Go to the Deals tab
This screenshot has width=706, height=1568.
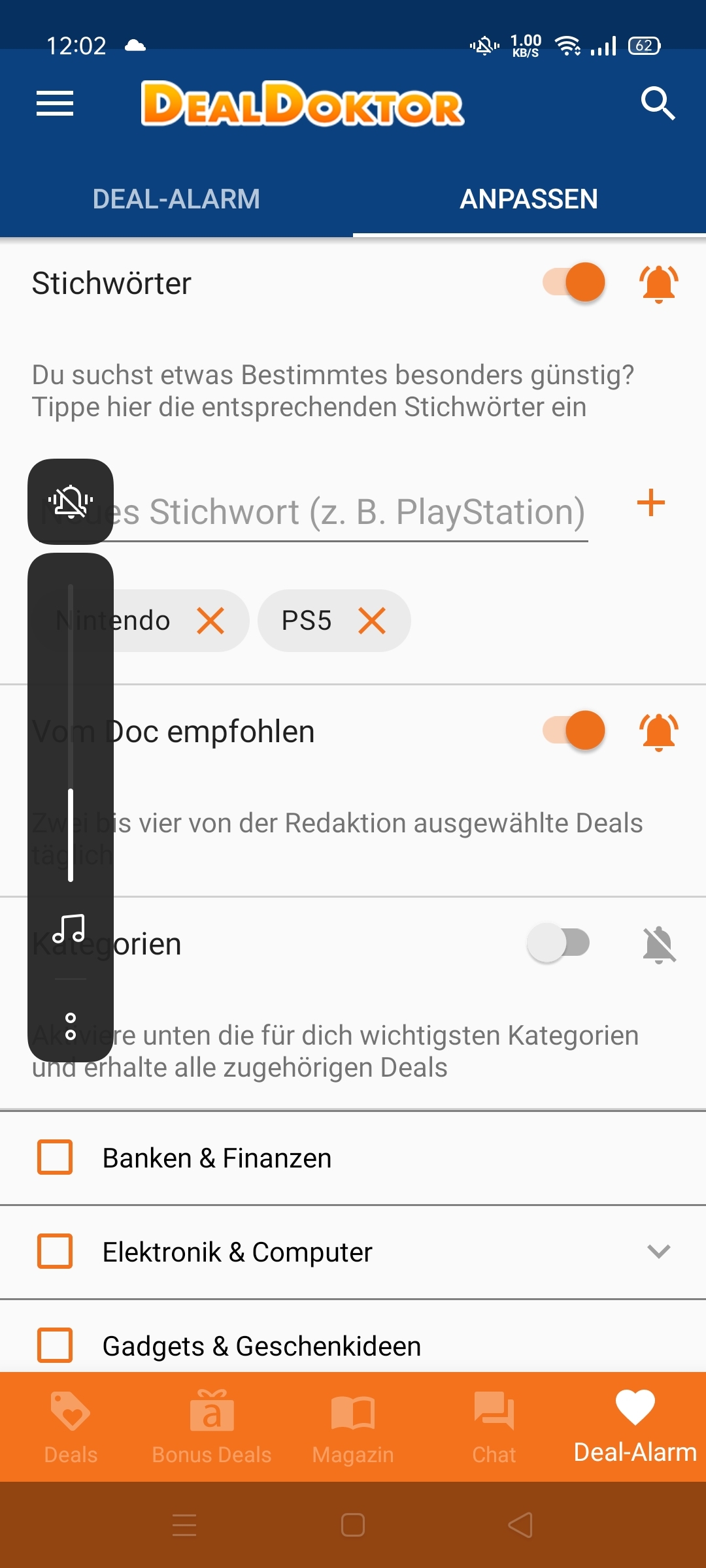[71, 1427]
